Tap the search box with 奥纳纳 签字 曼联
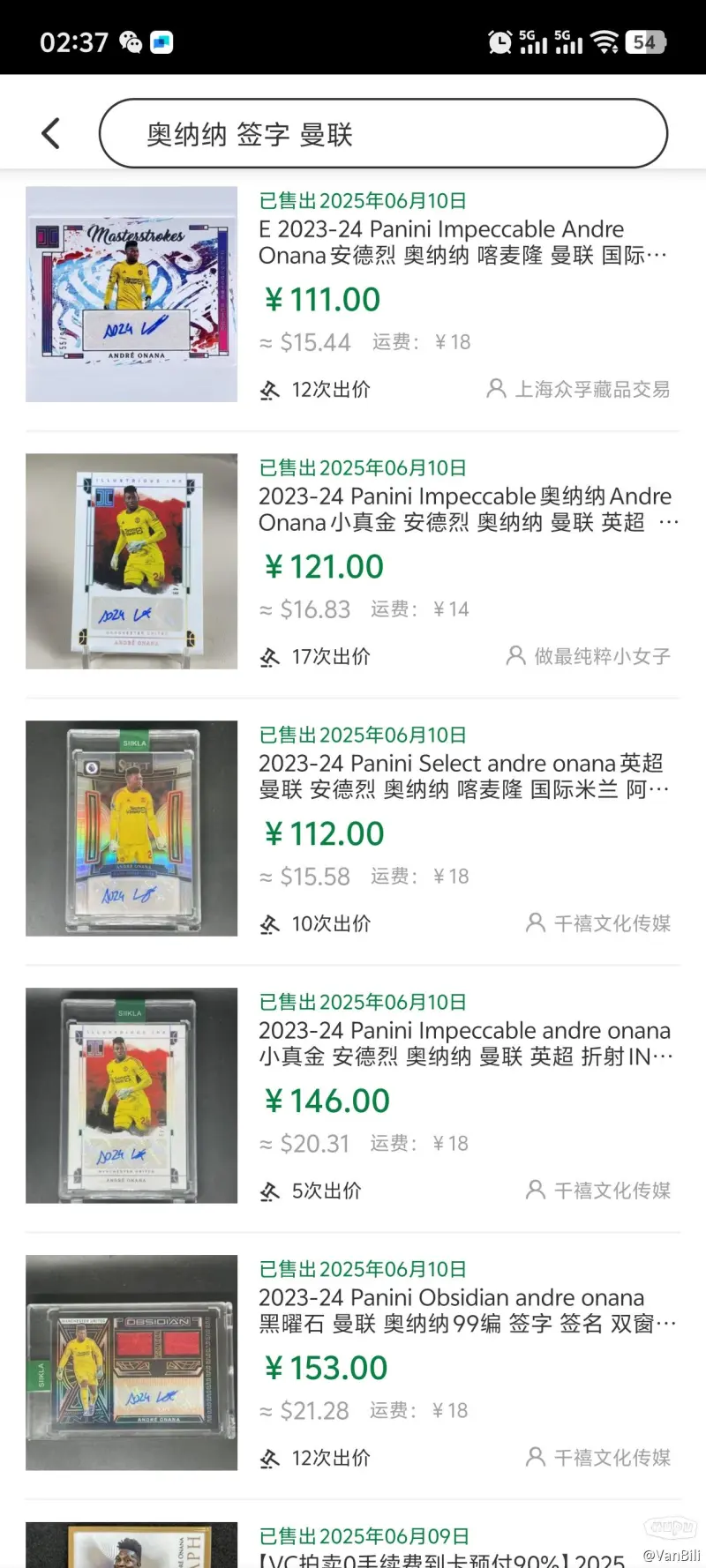 tap(383, 133)
